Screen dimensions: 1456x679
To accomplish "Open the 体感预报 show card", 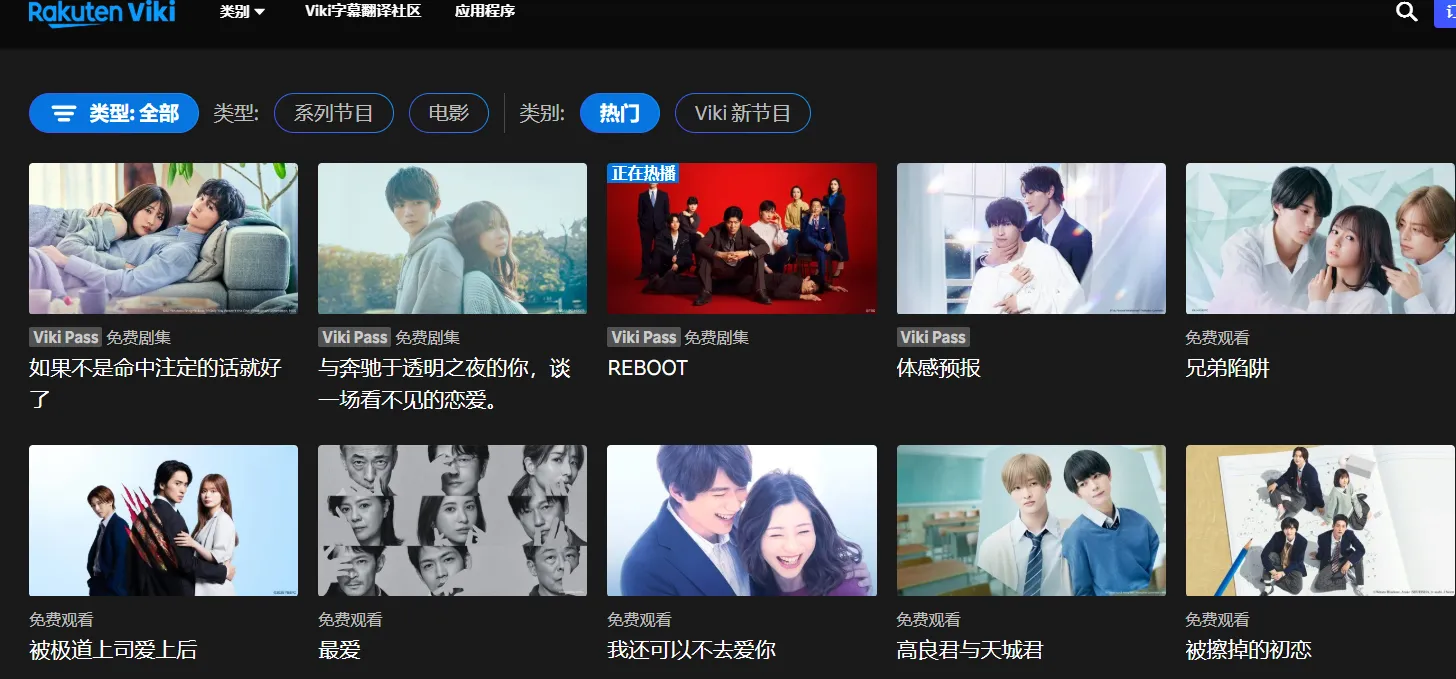I will coord(1031,239).
